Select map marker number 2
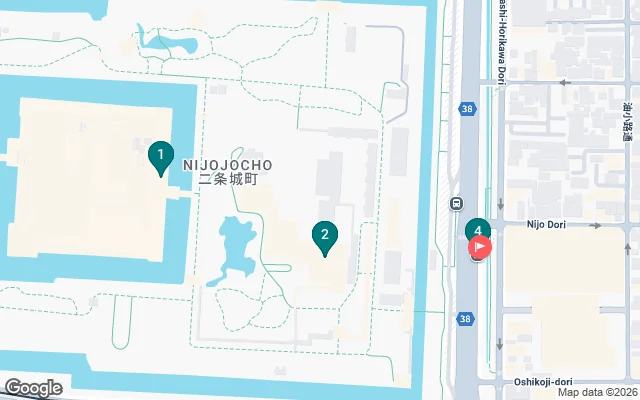This screenshot has width=640, height=400. [323, 236]
